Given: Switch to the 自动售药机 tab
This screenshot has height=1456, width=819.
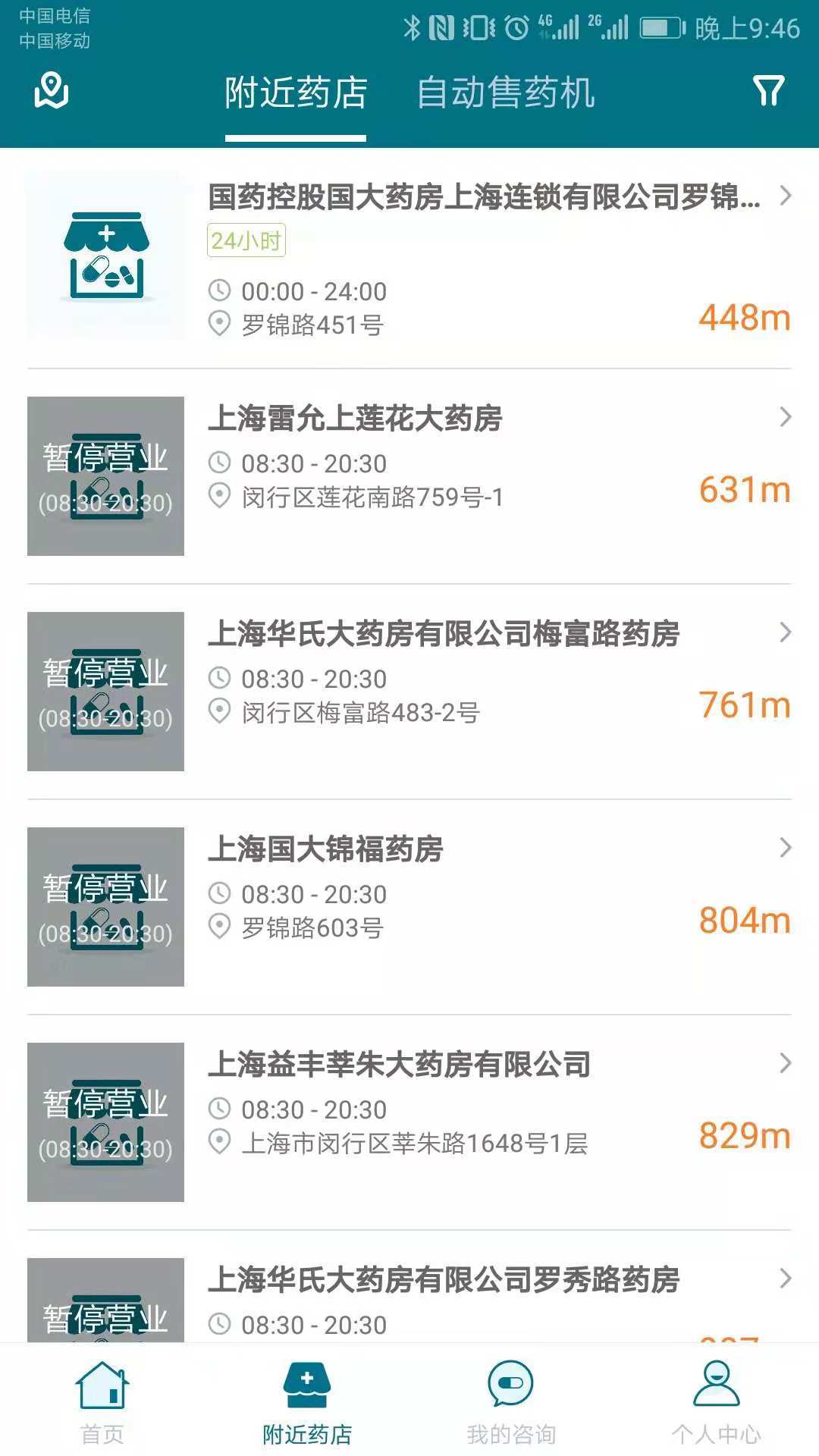Looking at the screenshot, I should tap(506, 93).
